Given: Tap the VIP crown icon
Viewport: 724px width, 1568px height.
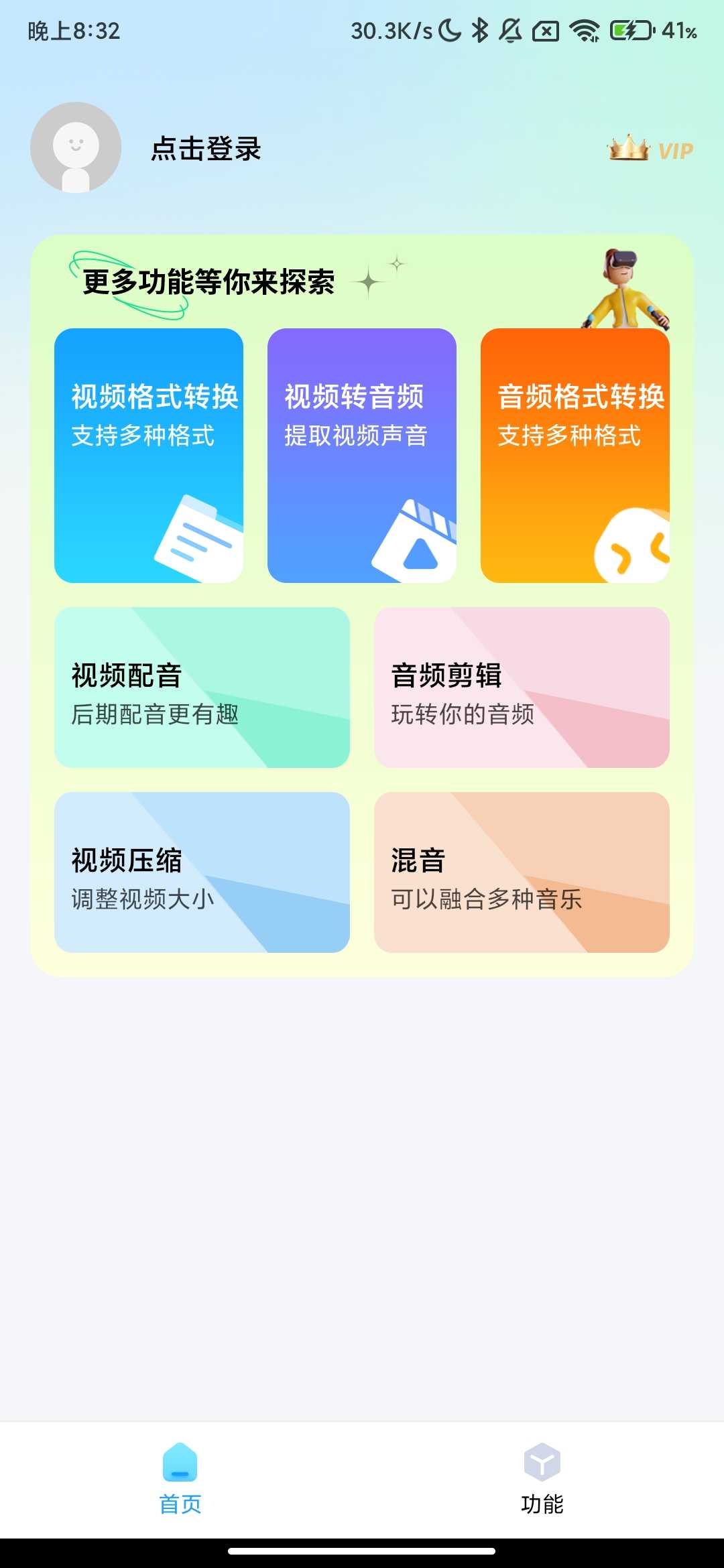Looking at the screenshot, I should tap(628, 149).
